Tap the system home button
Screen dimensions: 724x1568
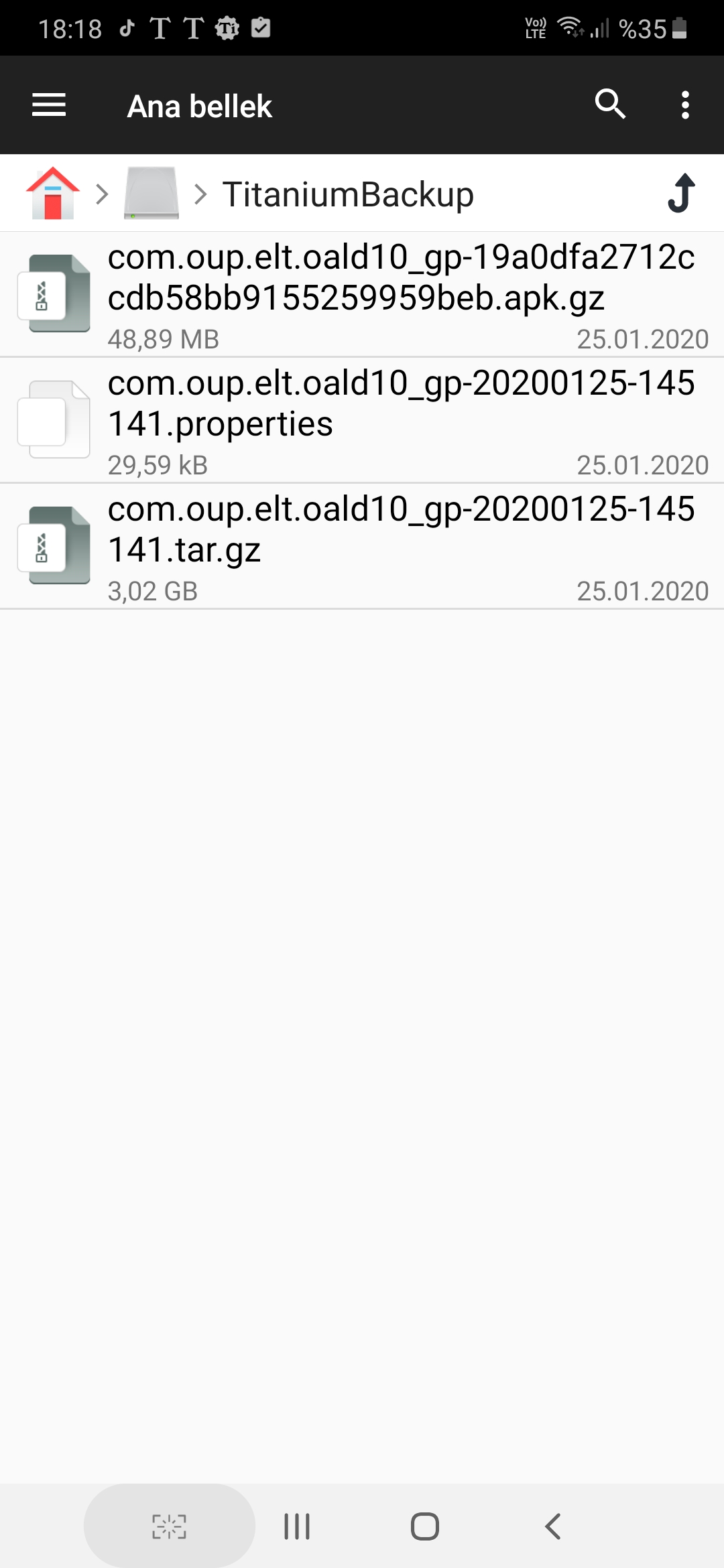(425, 1527)
